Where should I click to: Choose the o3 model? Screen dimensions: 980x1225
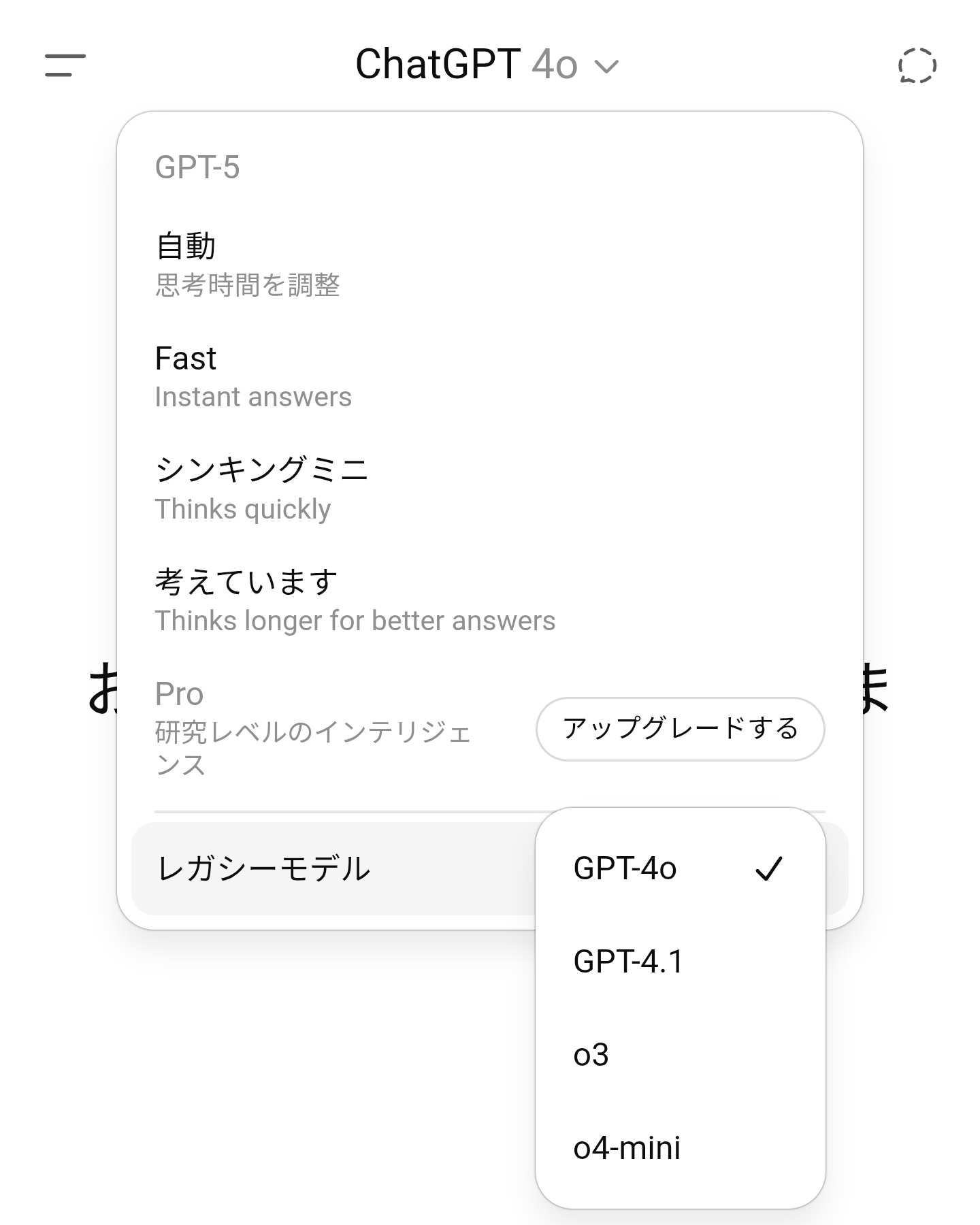(x=679, y=1055)
